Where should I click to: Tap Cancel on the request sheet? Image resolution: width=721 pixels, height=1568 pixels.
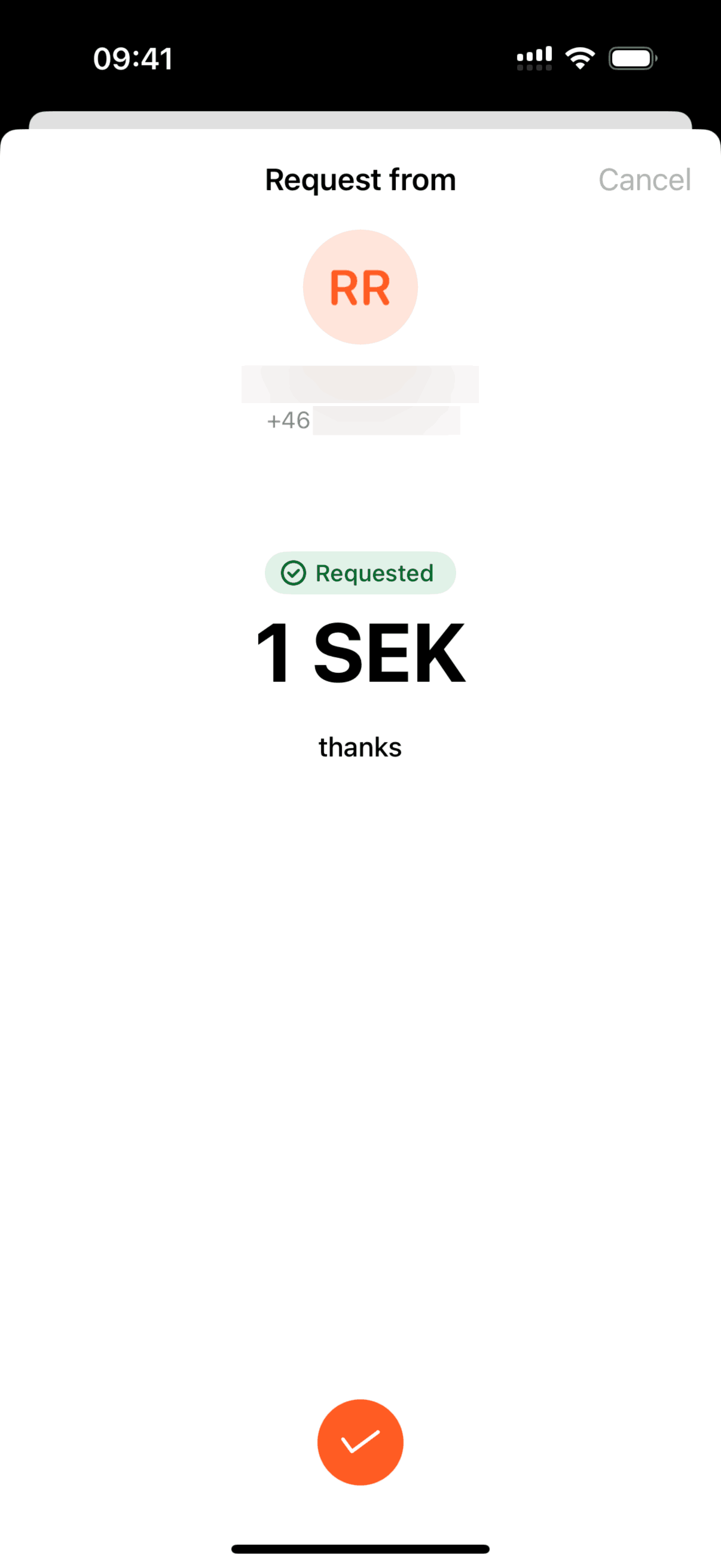click(644, 179)
